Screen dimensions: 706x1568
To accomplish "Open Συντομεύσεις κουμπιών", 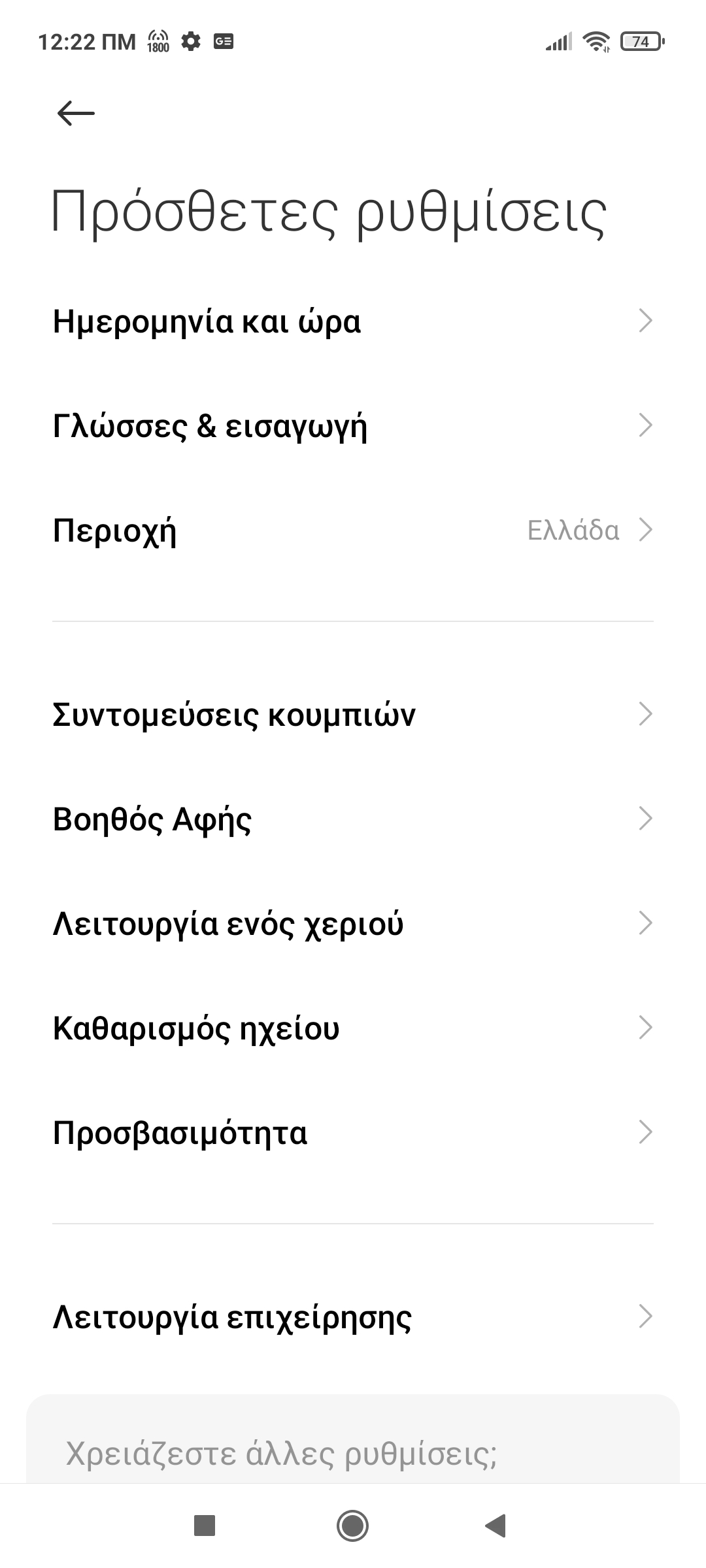I will pos(353,714).
